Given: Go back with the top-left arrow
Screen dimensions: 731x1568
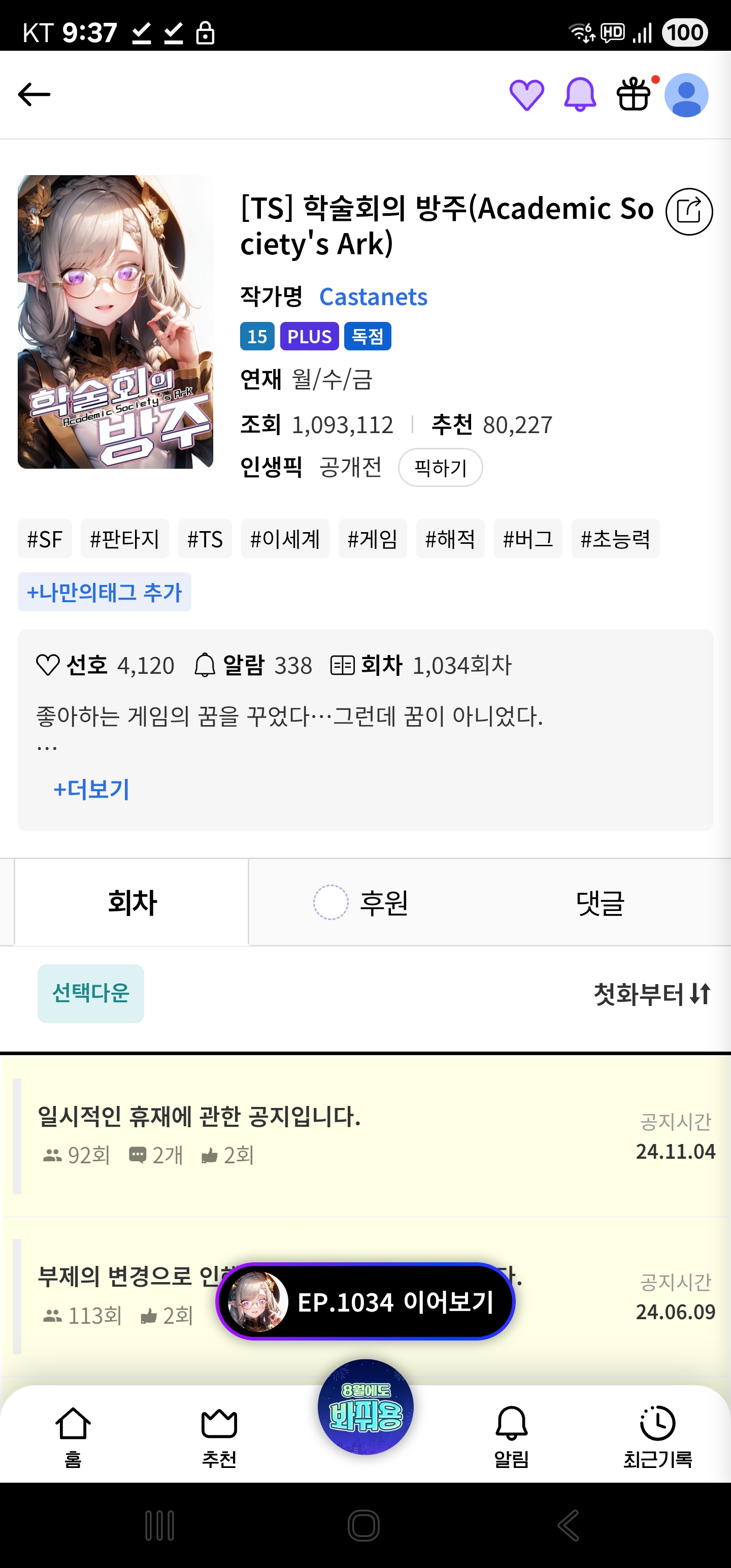Looking at the screenshot, I should [x=34, y=94].
